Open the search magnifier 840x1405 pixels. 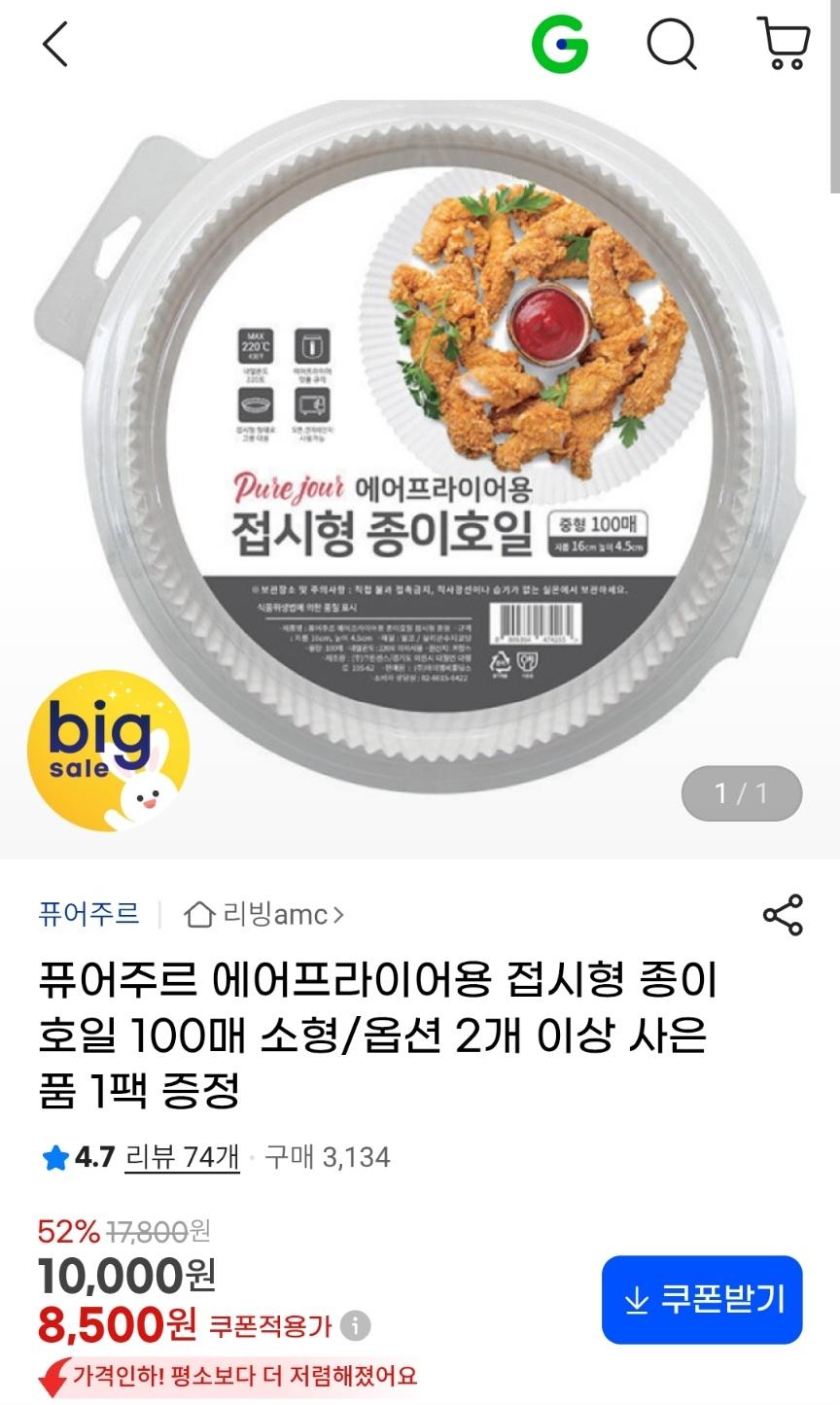(x=672, y=45)
